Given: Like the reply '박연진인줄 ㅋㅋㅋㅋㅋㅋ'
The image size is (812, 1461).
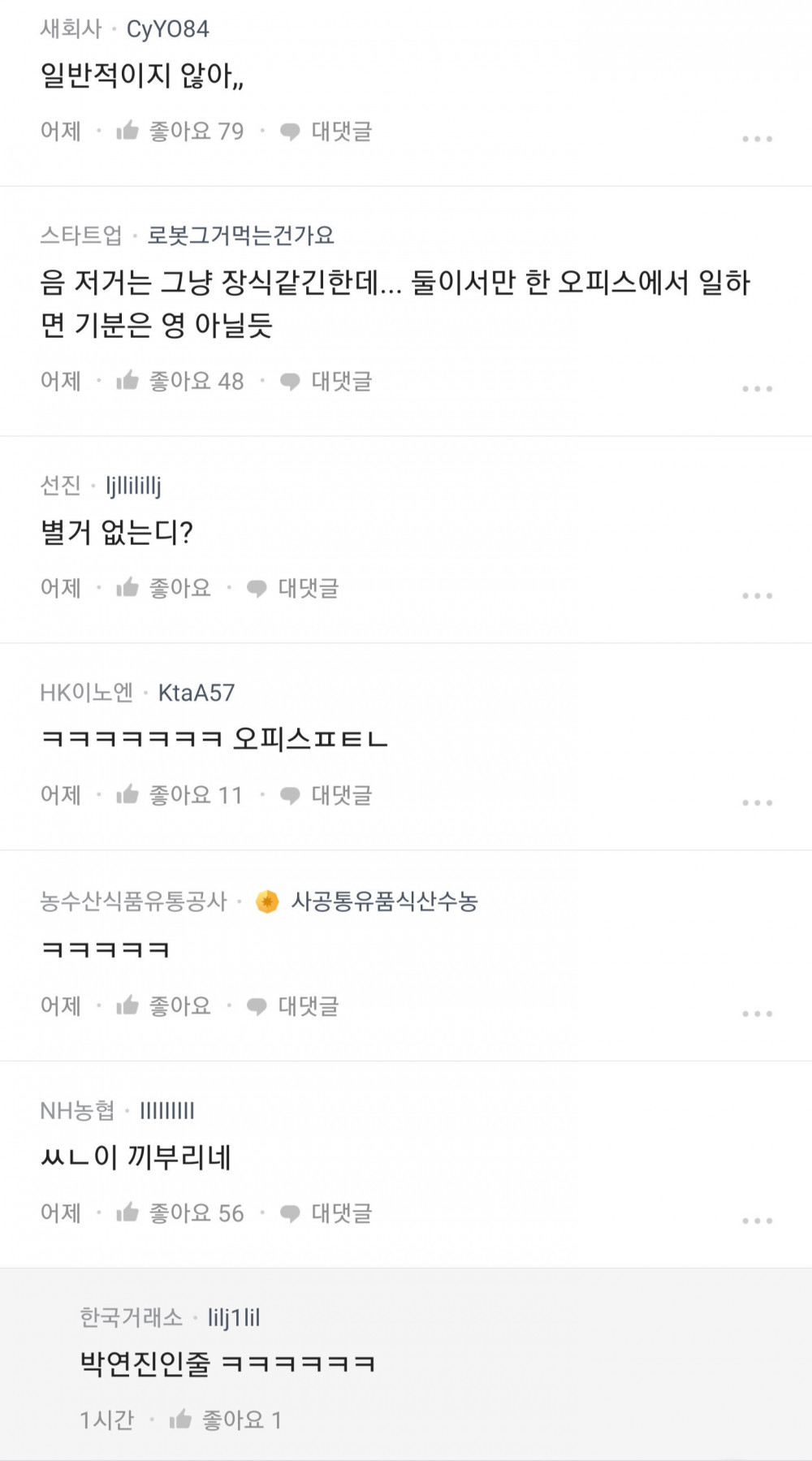Looking at the screenshot, I should (x=225, y=1420).
